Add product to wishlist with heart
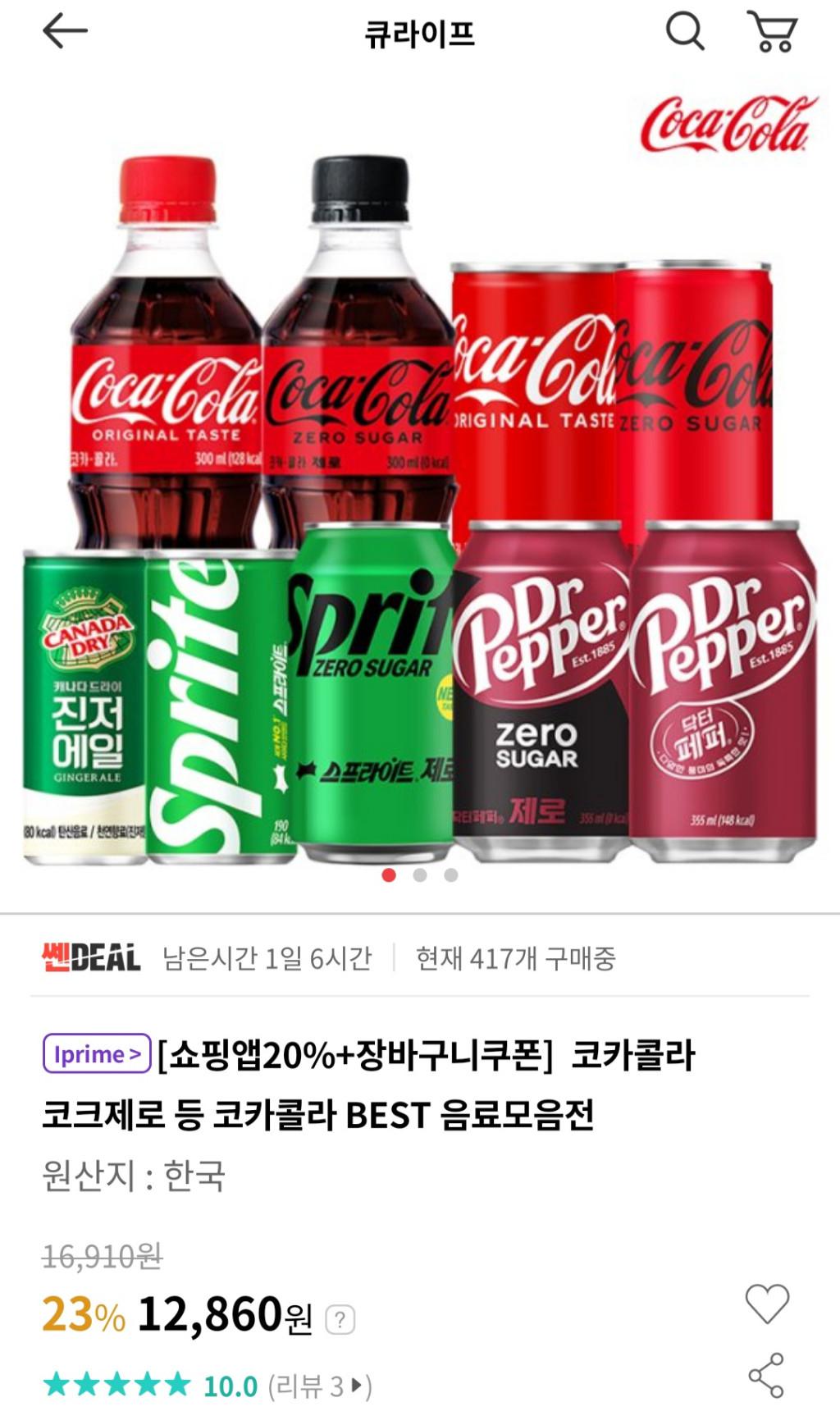 [x=766, y=1302]
